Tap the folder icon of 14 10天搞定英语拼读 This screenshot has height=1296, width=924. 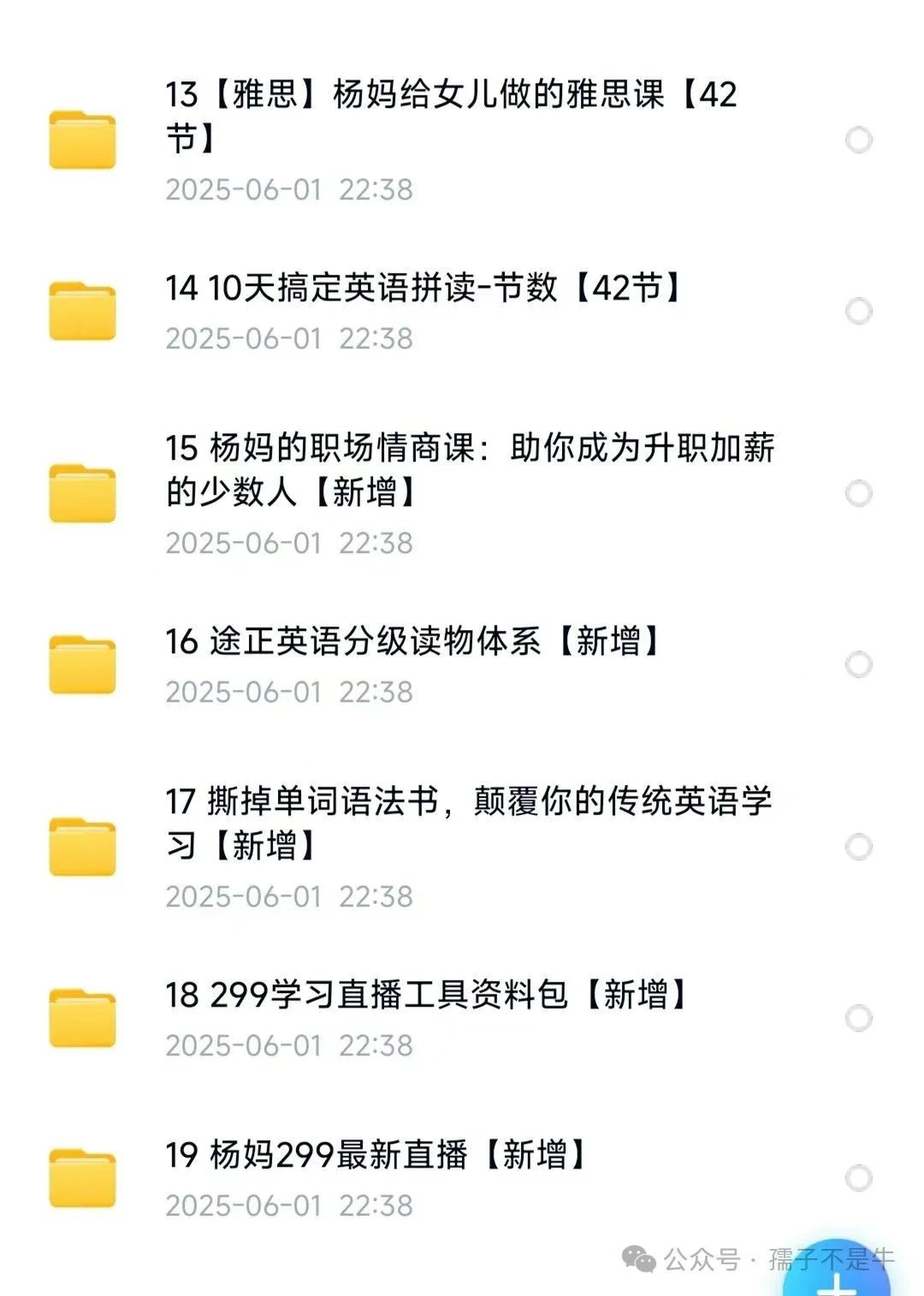click(x=83, y=308)
